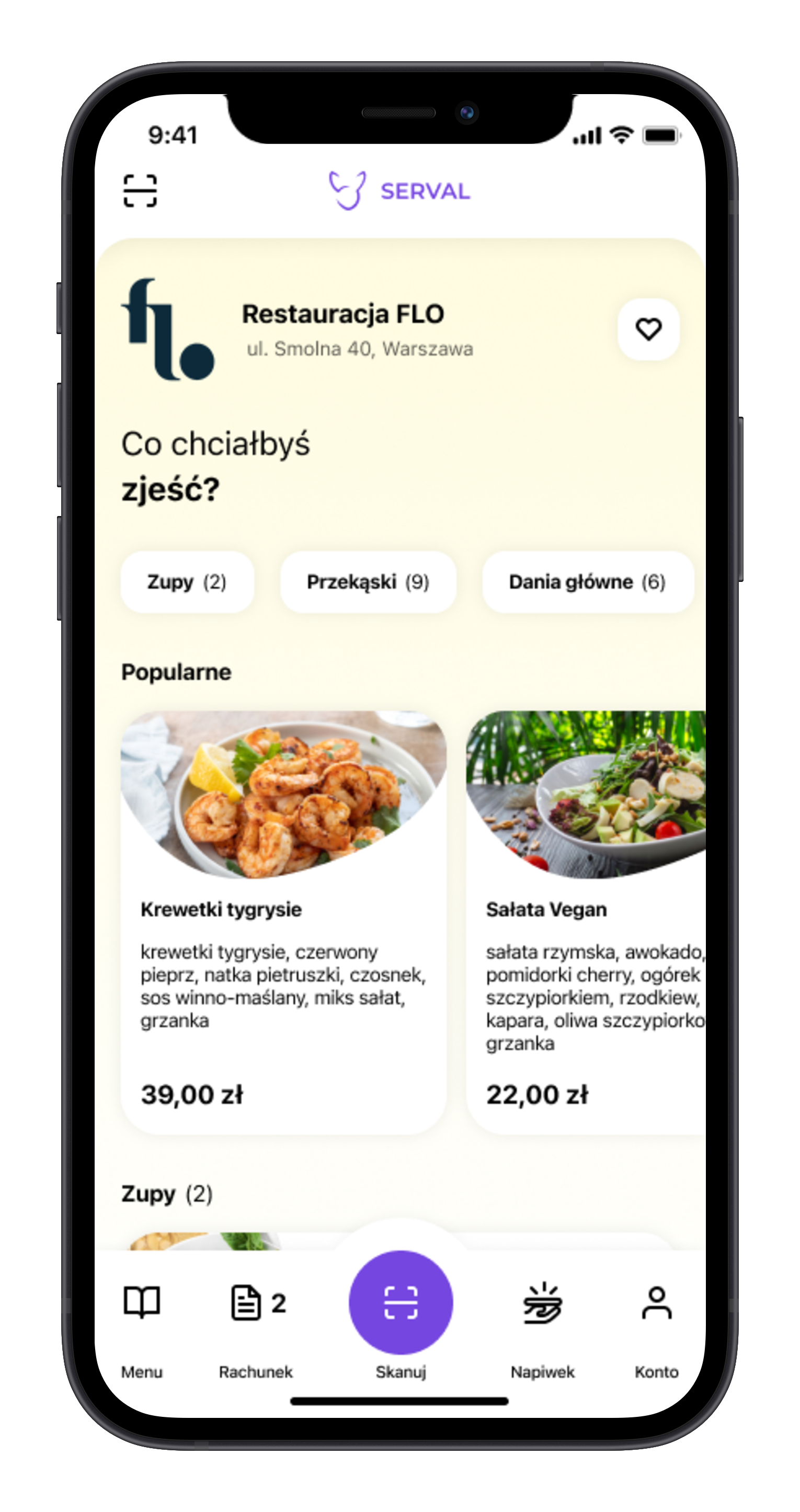Viewport: 800px width, 1512px height.
Task: Open the Krewetki tygrysie dish card
Action: 283,922
